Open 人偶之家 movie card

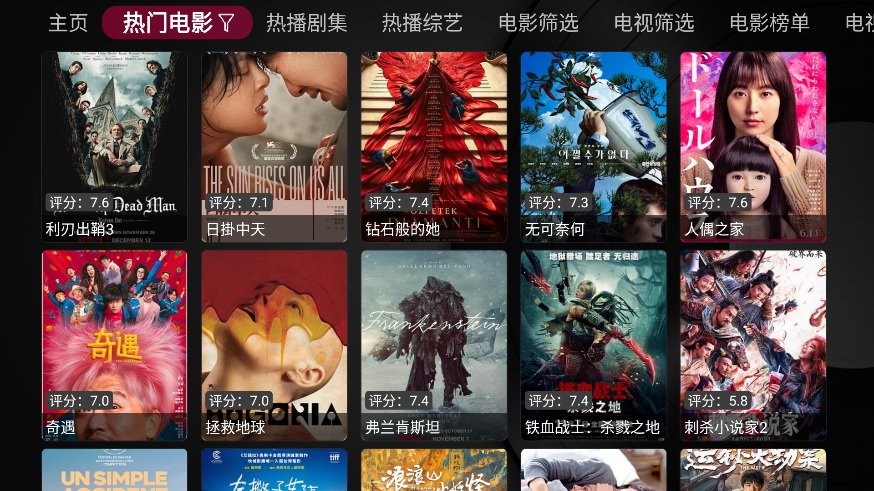pos(753,146)
